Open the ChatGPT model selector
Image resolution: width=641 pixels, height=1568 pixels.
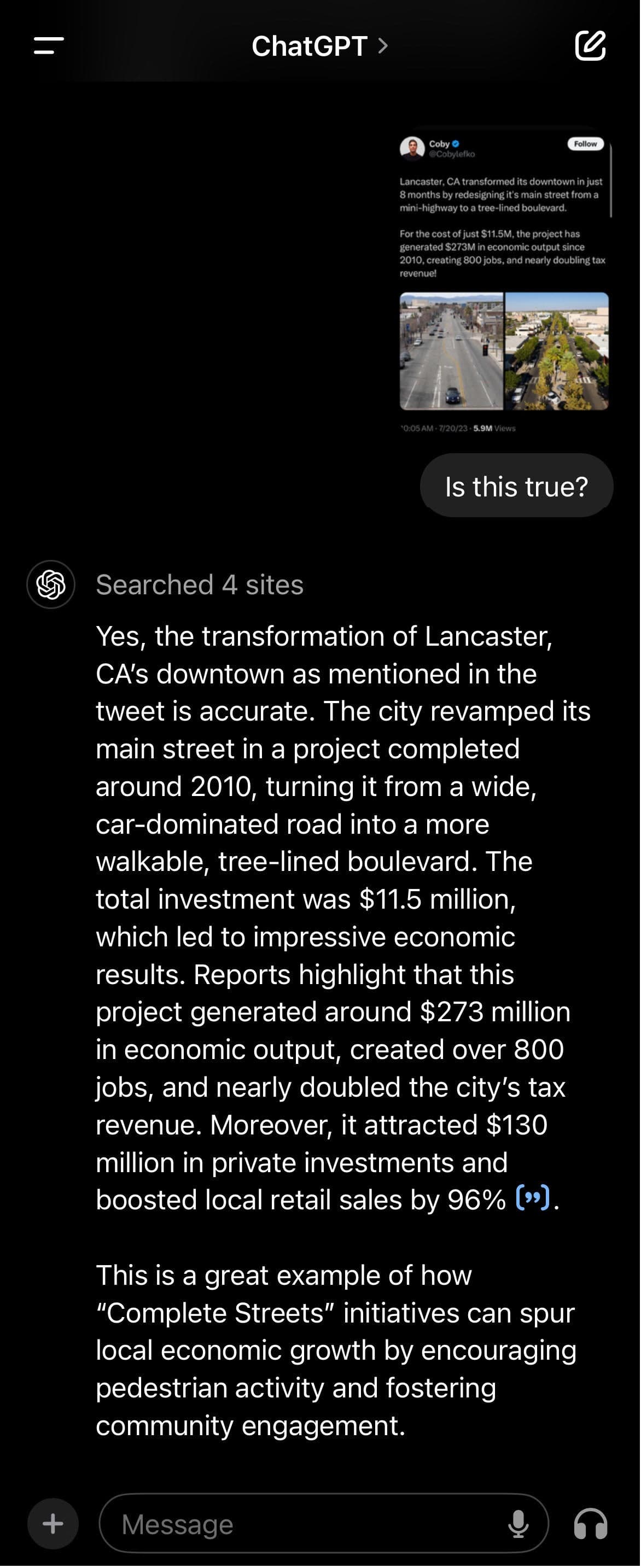point(319,46)
